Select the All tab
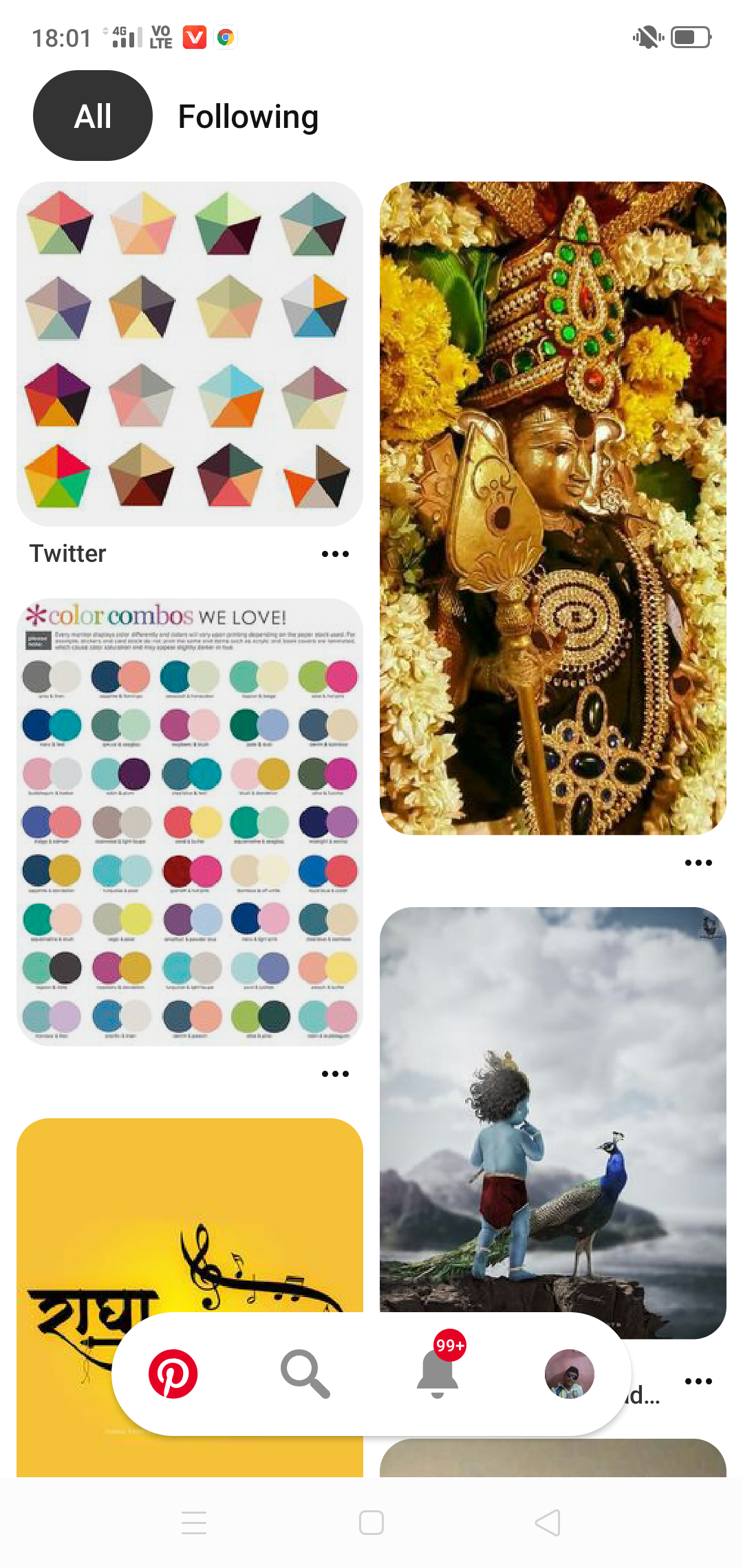This screenshot has height=1568, width=743. [x=93, y=116]
